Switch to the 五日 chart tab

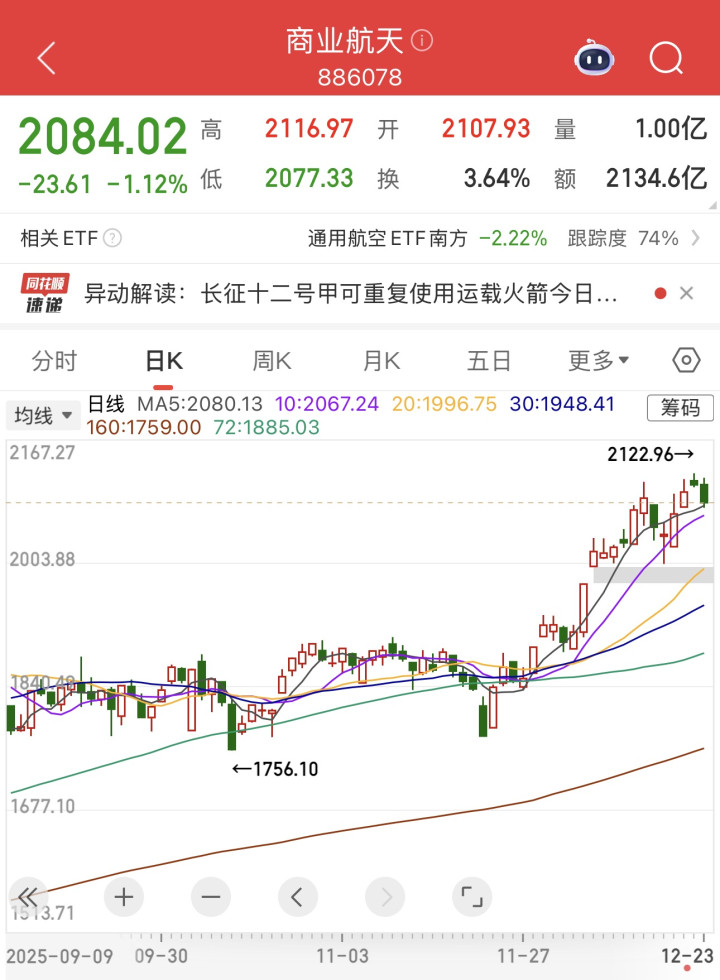(x=489, y=361)
